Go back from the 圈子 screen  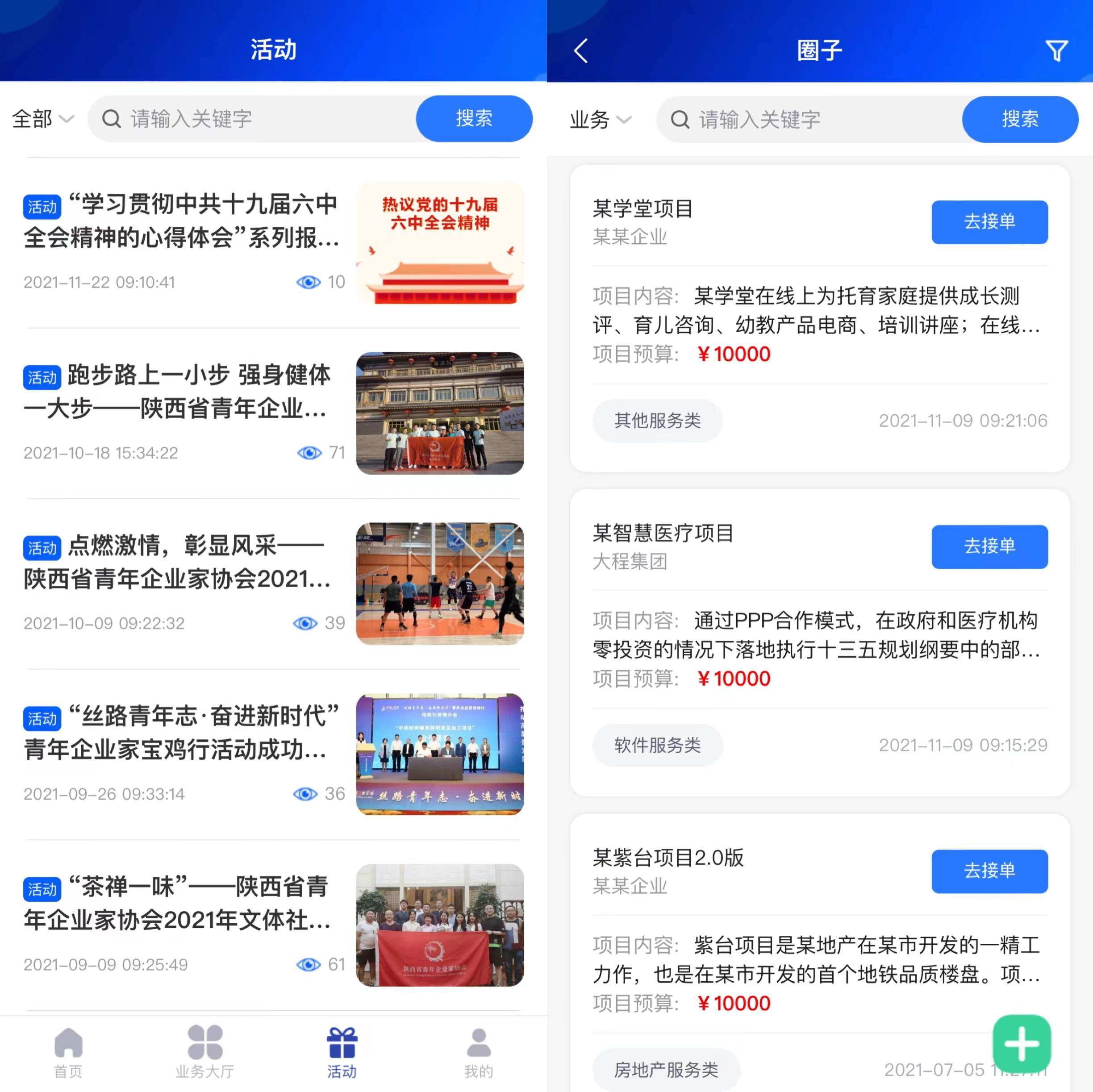click(x=581, y=51)
